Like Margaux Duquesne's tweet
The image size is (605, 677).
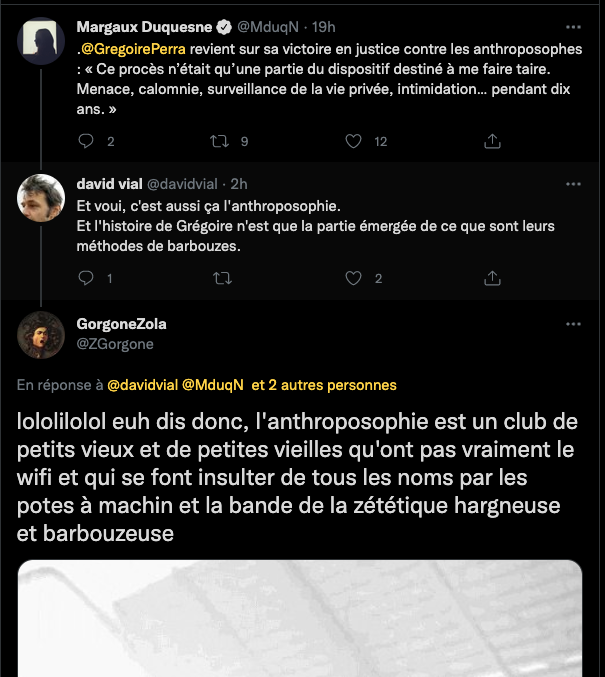(353, 142)
